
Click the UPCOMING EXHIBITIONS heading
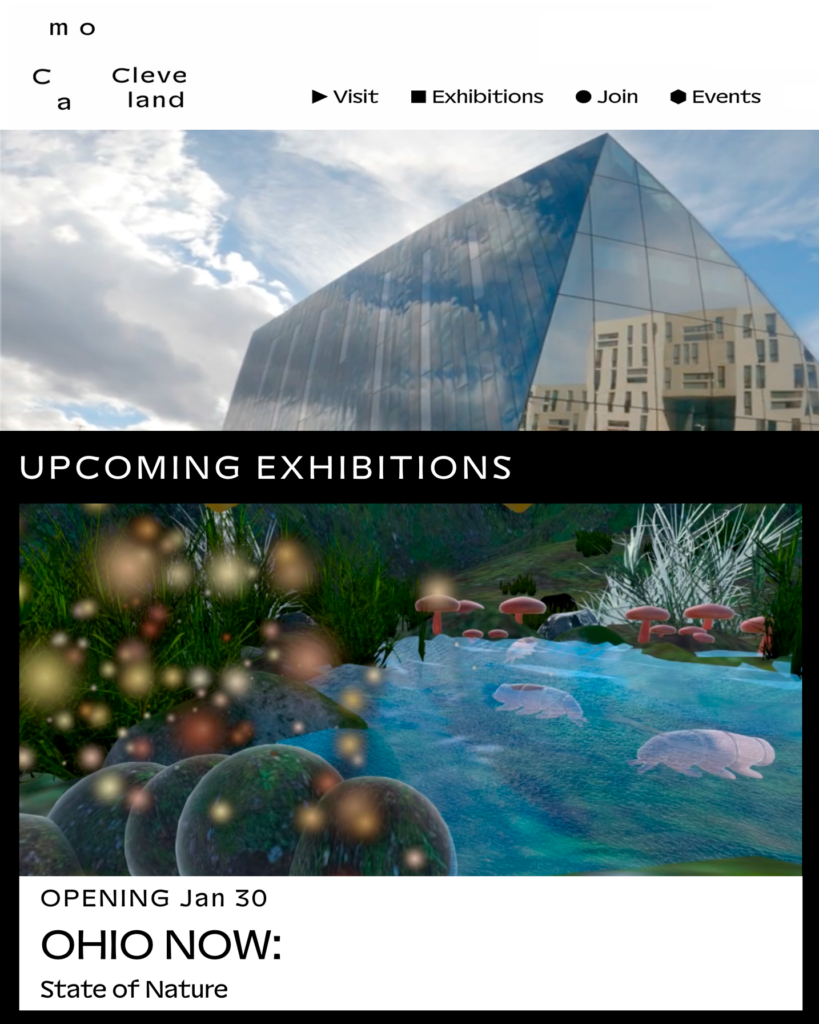263,466
